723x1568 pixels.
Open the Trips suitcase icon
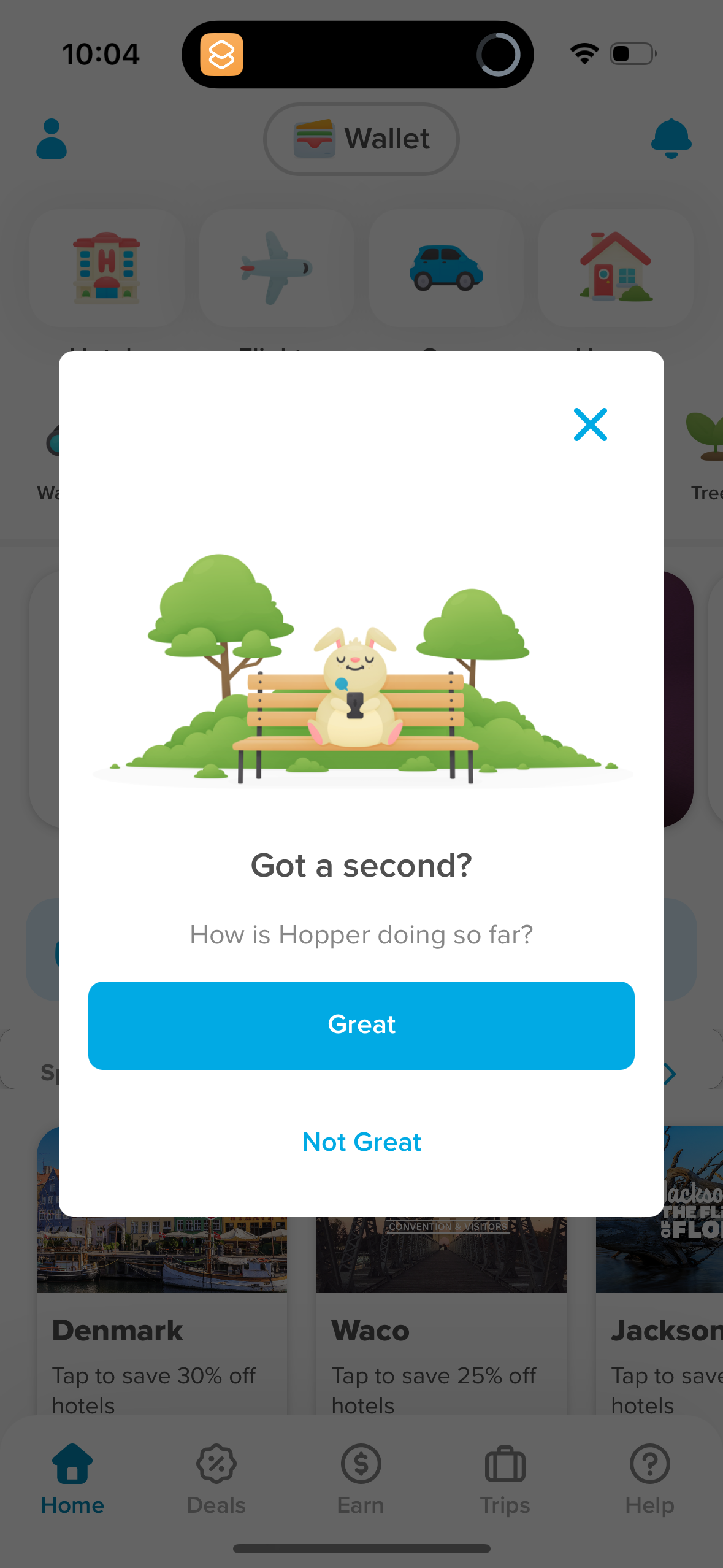tap(504, 1465)
